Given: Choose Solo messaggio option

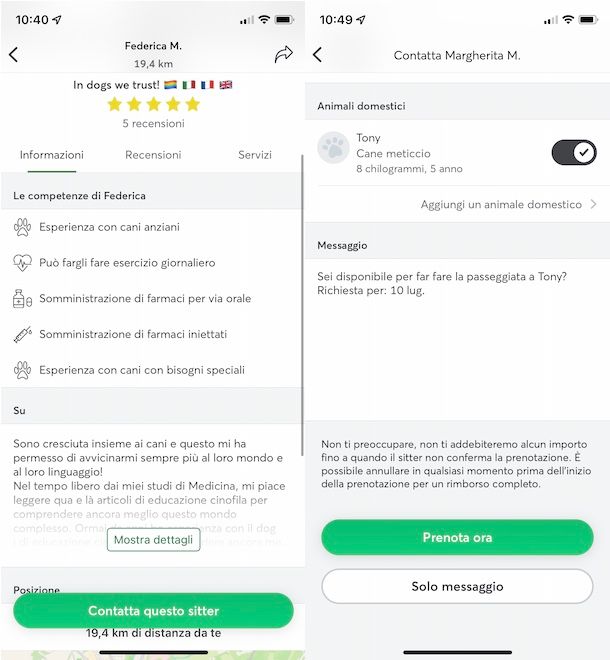Looking at the screenshot, I should point(457,587).
